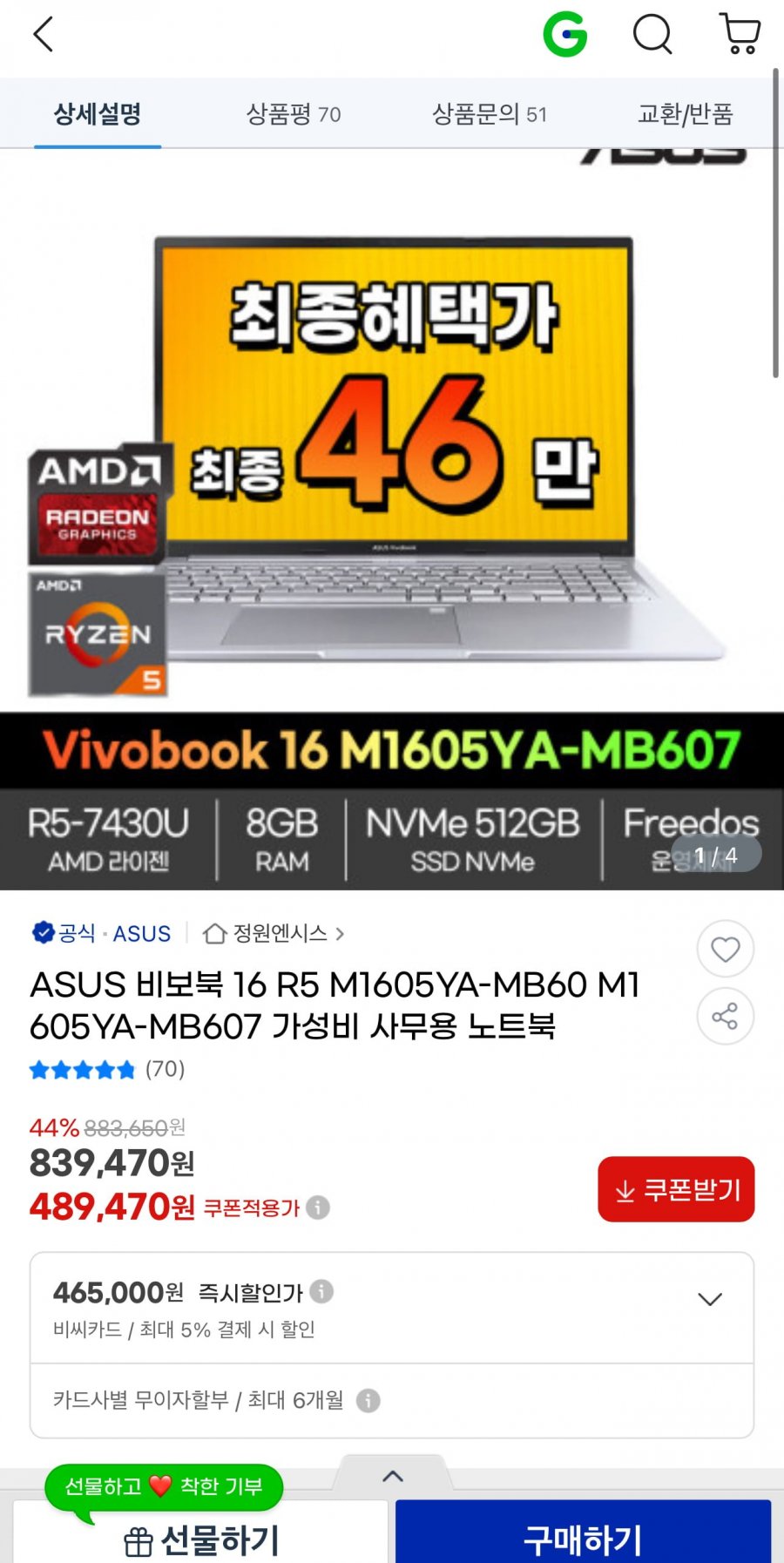Open the Gmarket home logo
The image size is (784, 1563).
click(565, 36)
